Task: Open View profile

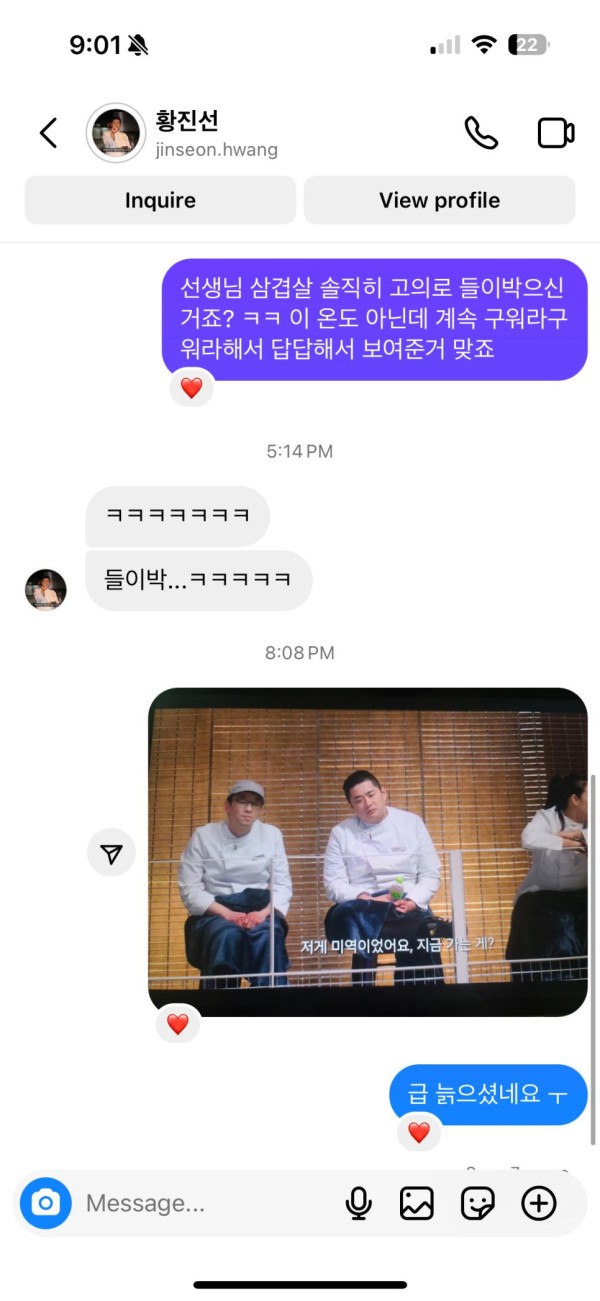Action: [x=439, y=200]
